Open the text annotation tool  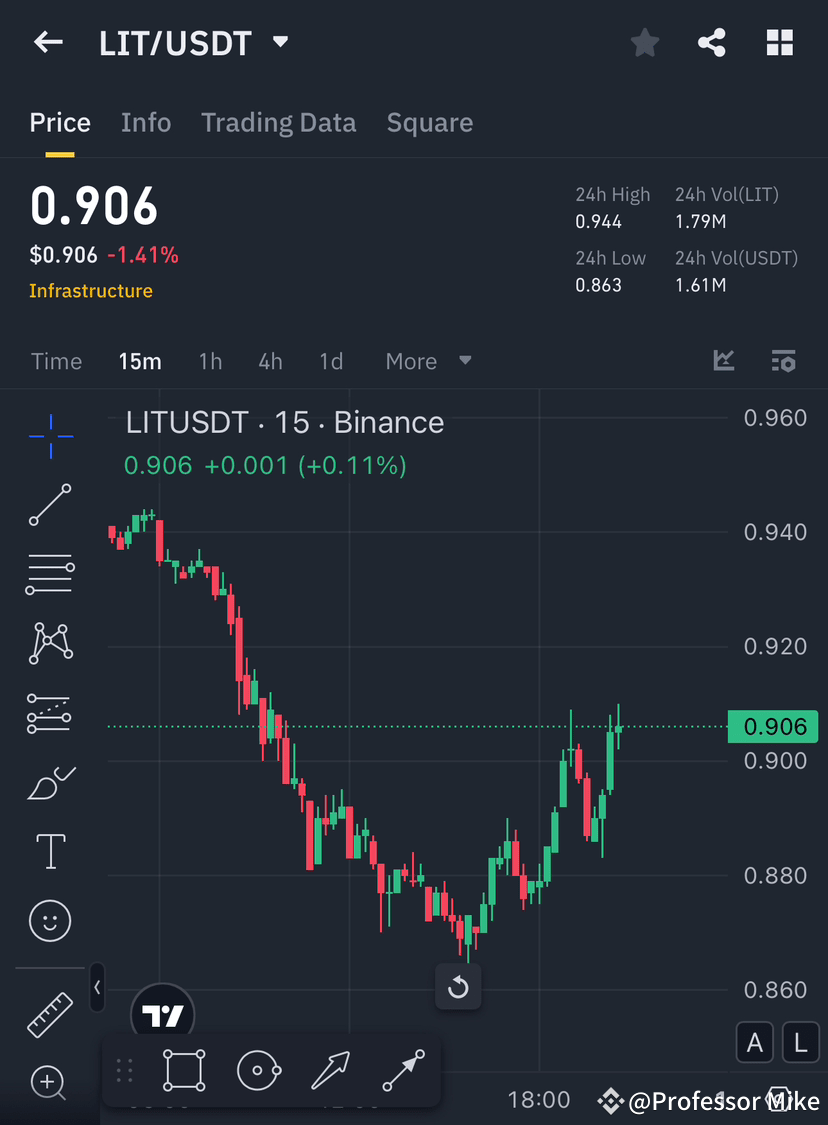point(50,850)
